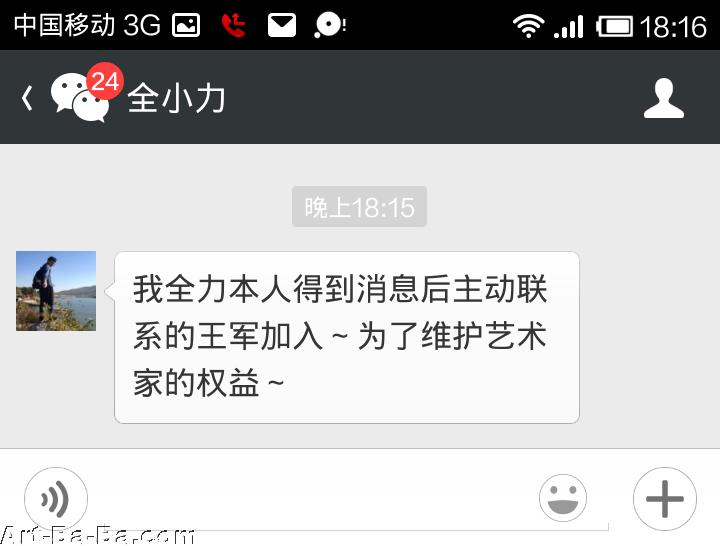Open 全小力's contact profile icon
Viewport: 720px width, 546px height.
663,98
